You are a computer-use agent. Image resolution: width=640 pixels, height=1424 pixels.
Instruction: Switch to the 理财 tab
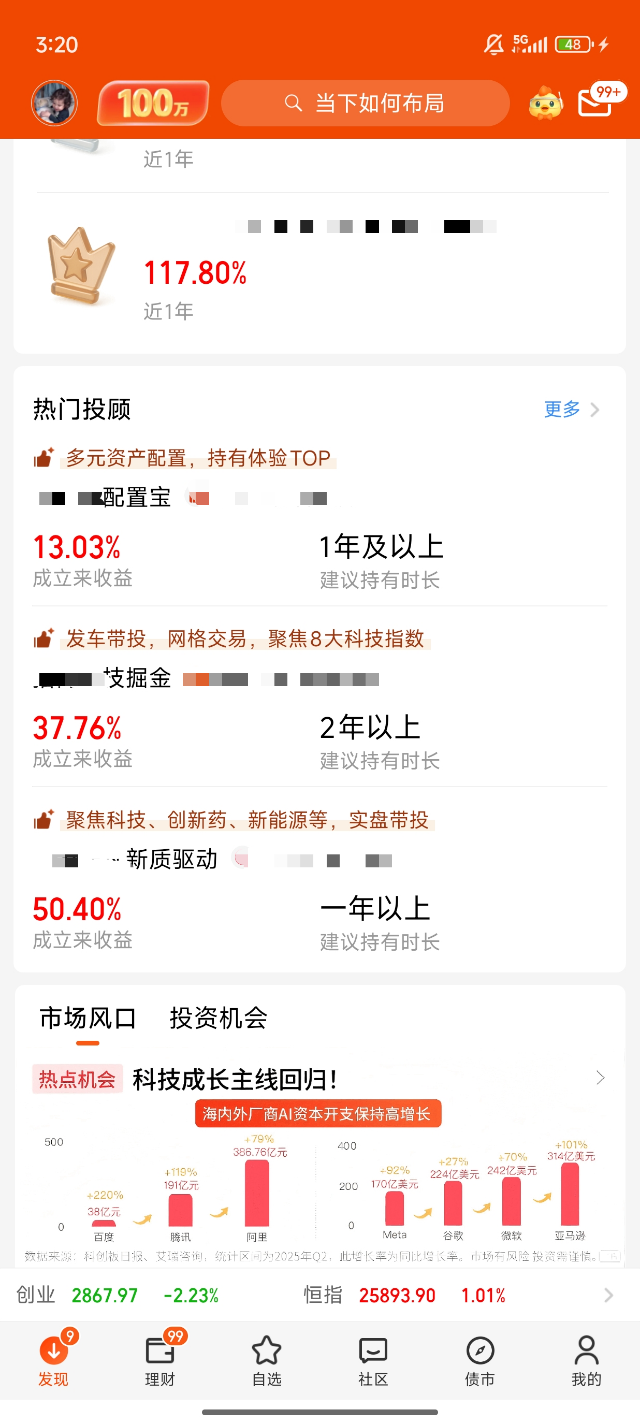coord(160,1362)
